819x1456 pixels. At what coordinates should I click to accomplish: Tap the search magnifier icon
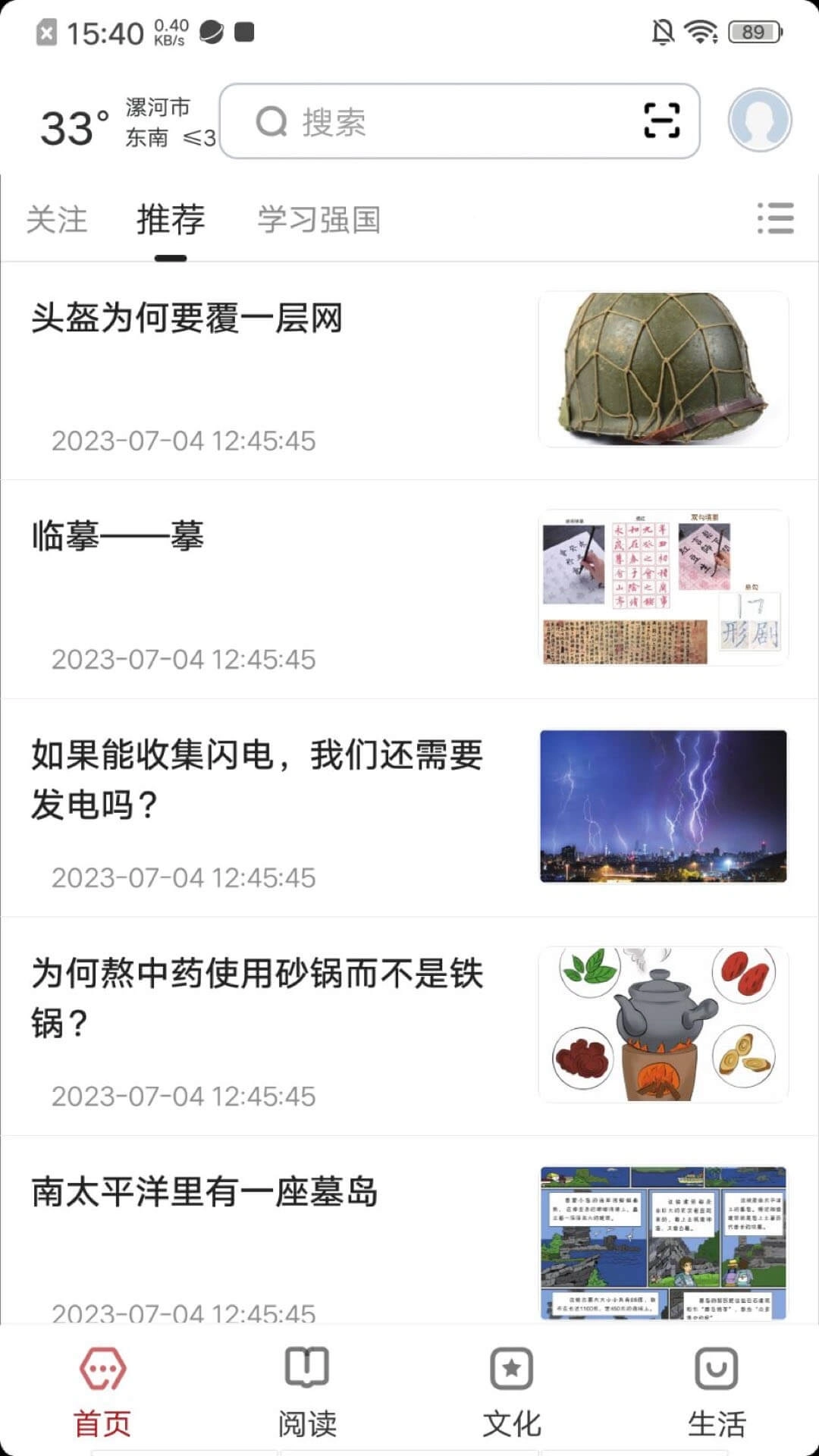click(x=272, y=122)
